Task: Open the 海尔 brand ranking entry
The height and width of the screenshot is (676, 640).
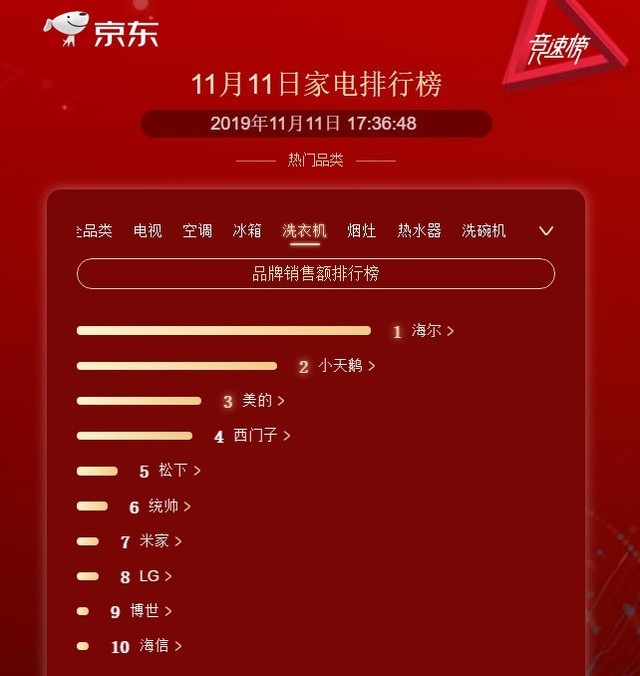Action: (x=432, y=330)
